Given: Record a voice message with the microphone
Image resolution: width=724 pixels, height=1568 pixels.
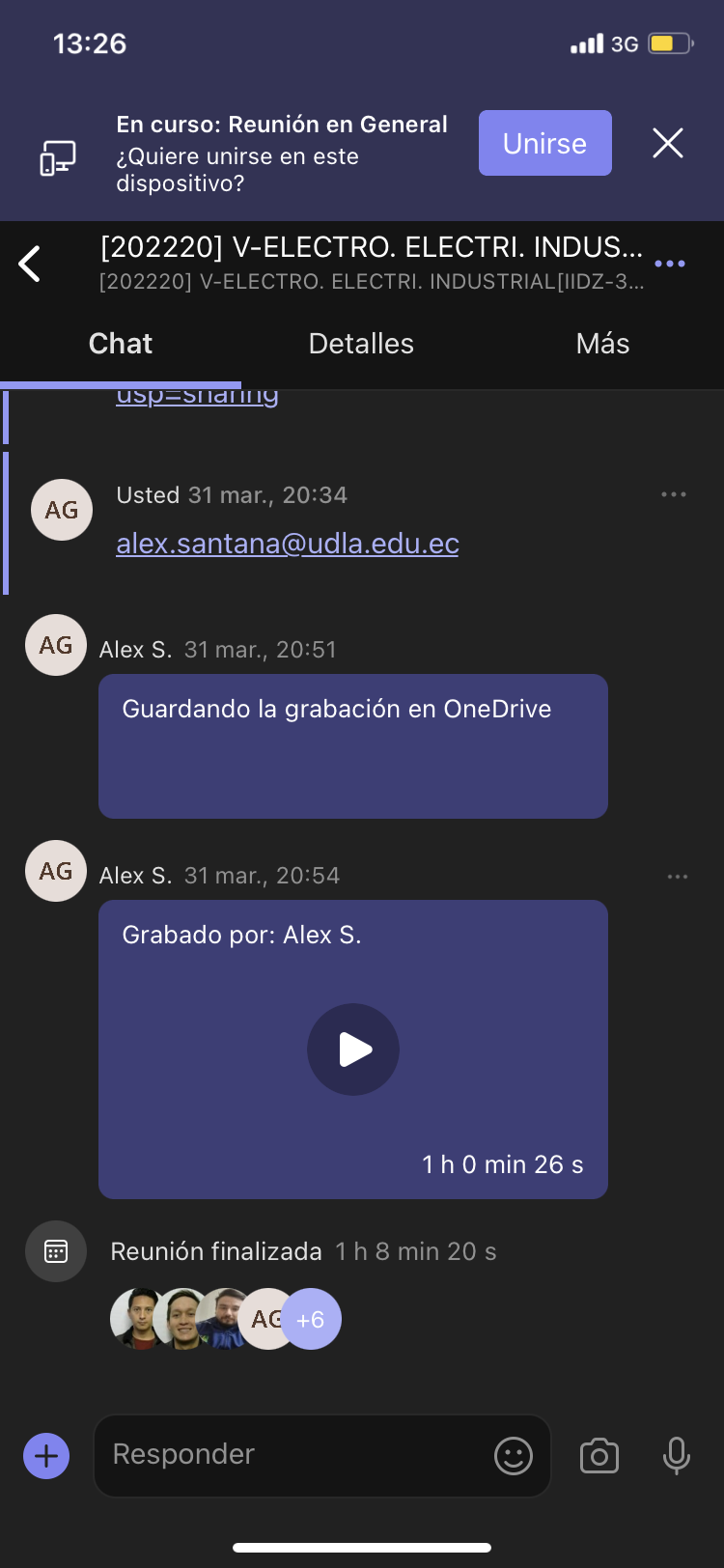Looking at the screenshot, I should point(677,1455).
